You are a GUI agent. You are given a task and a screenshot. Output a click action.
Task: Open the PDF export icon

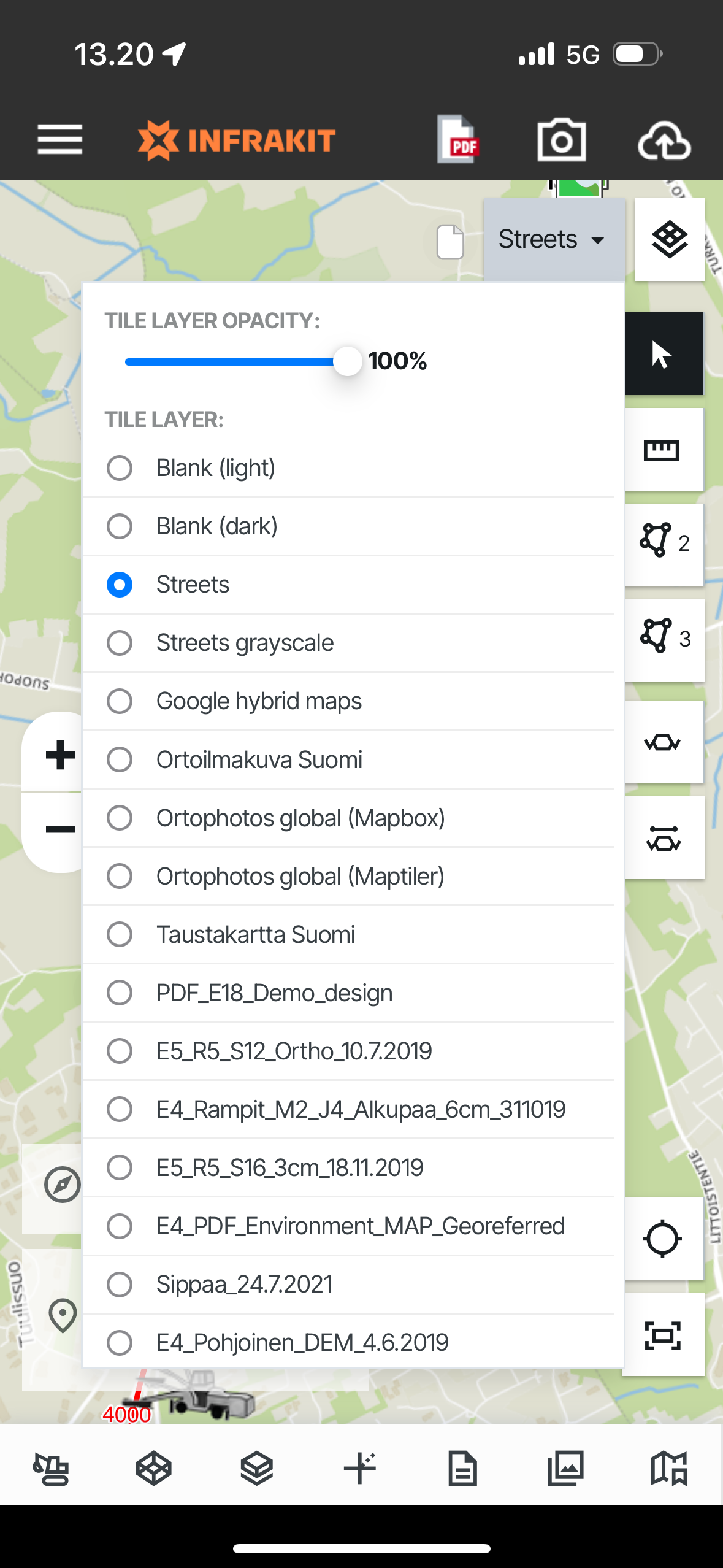tap(457, 140)
